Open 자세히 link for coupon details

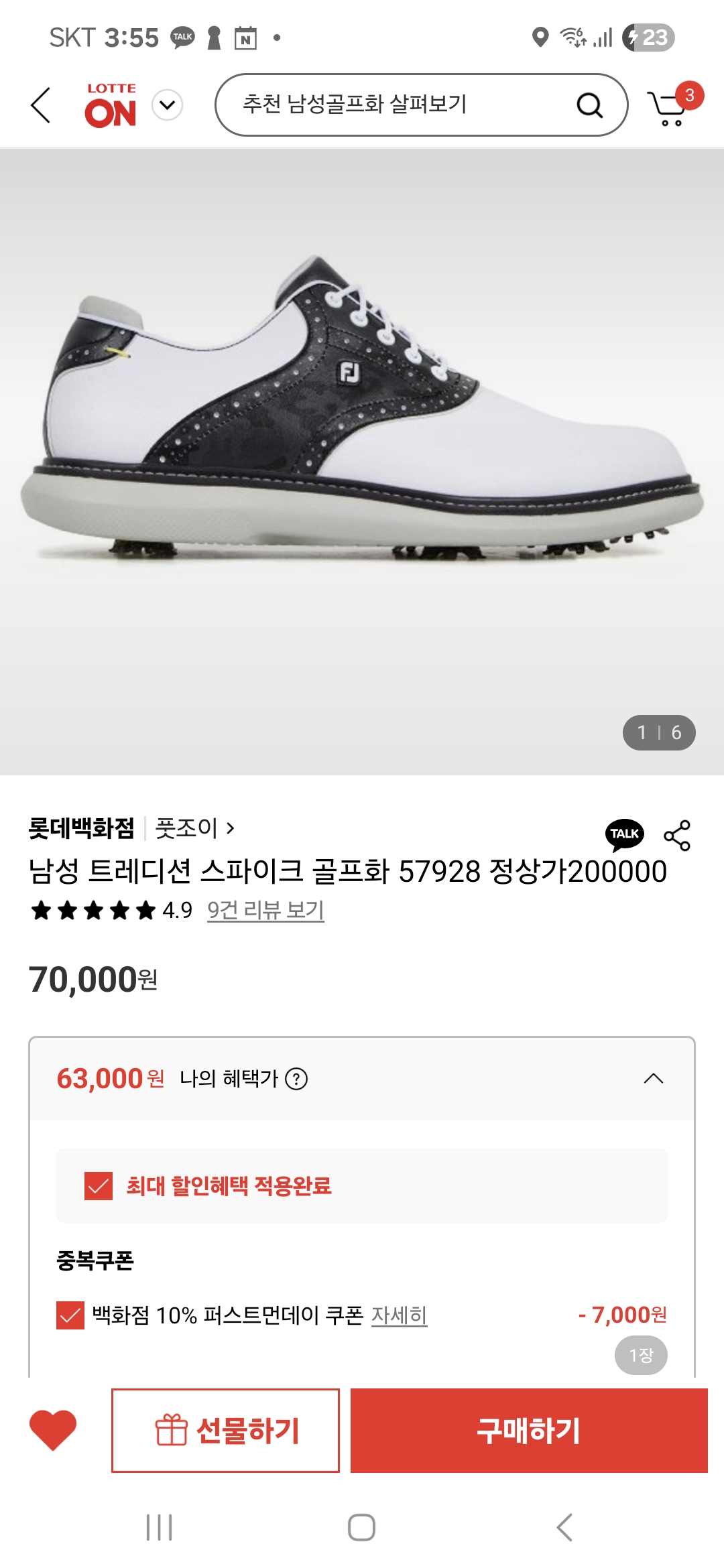point(399,1315)
